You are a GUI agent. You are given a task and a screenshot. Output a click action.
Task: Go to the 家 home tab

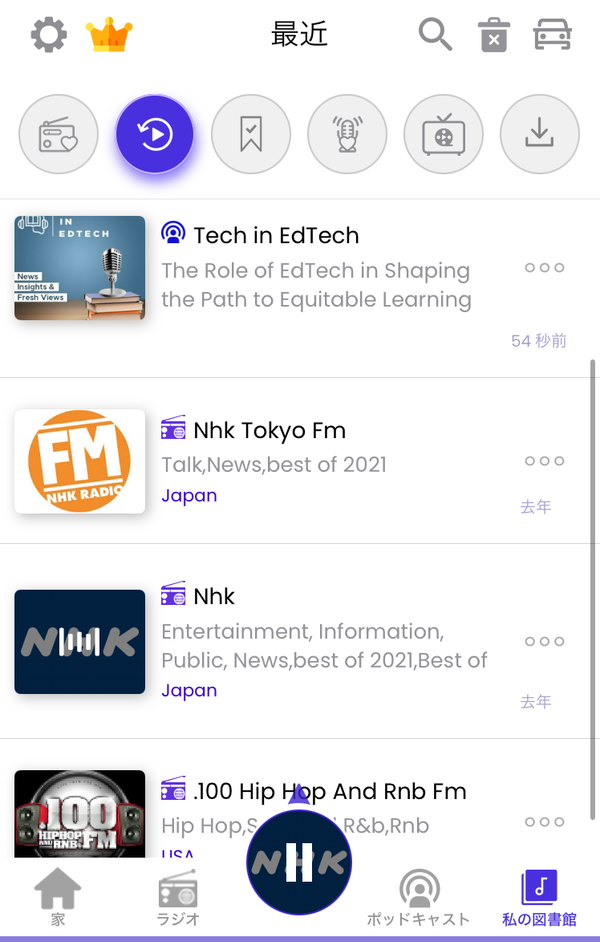[x=58, y=896]
